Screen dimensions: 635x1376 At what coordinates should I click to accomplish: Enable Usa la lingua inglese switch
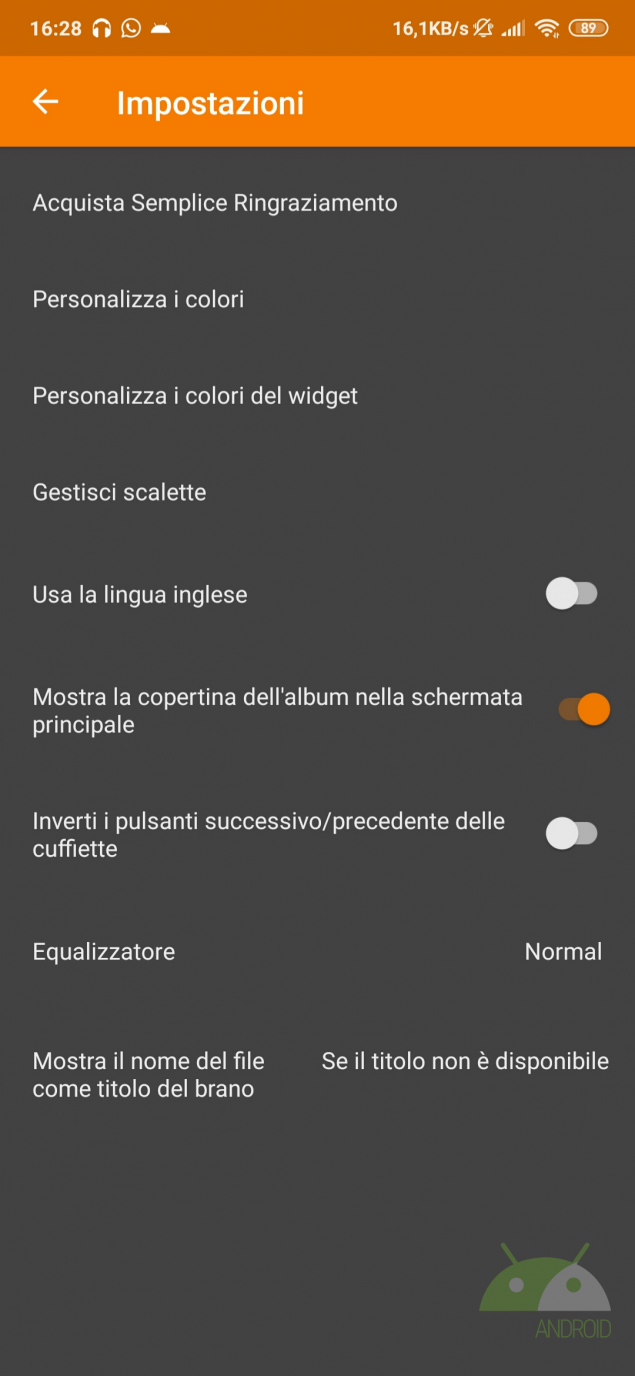[571, 594]
